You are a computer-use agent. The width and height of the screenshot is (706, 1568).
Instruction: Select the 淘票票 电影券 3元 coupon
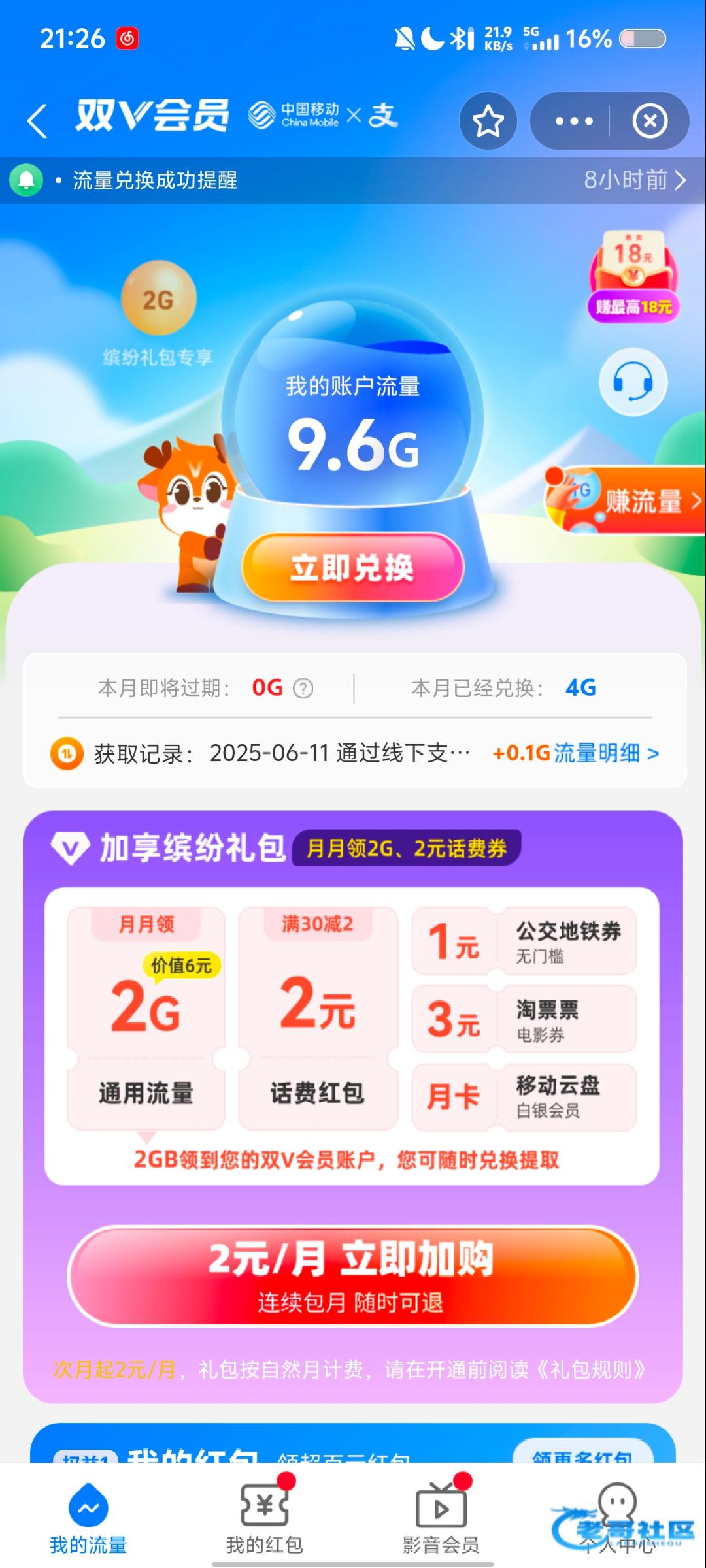coord(524,1019)
